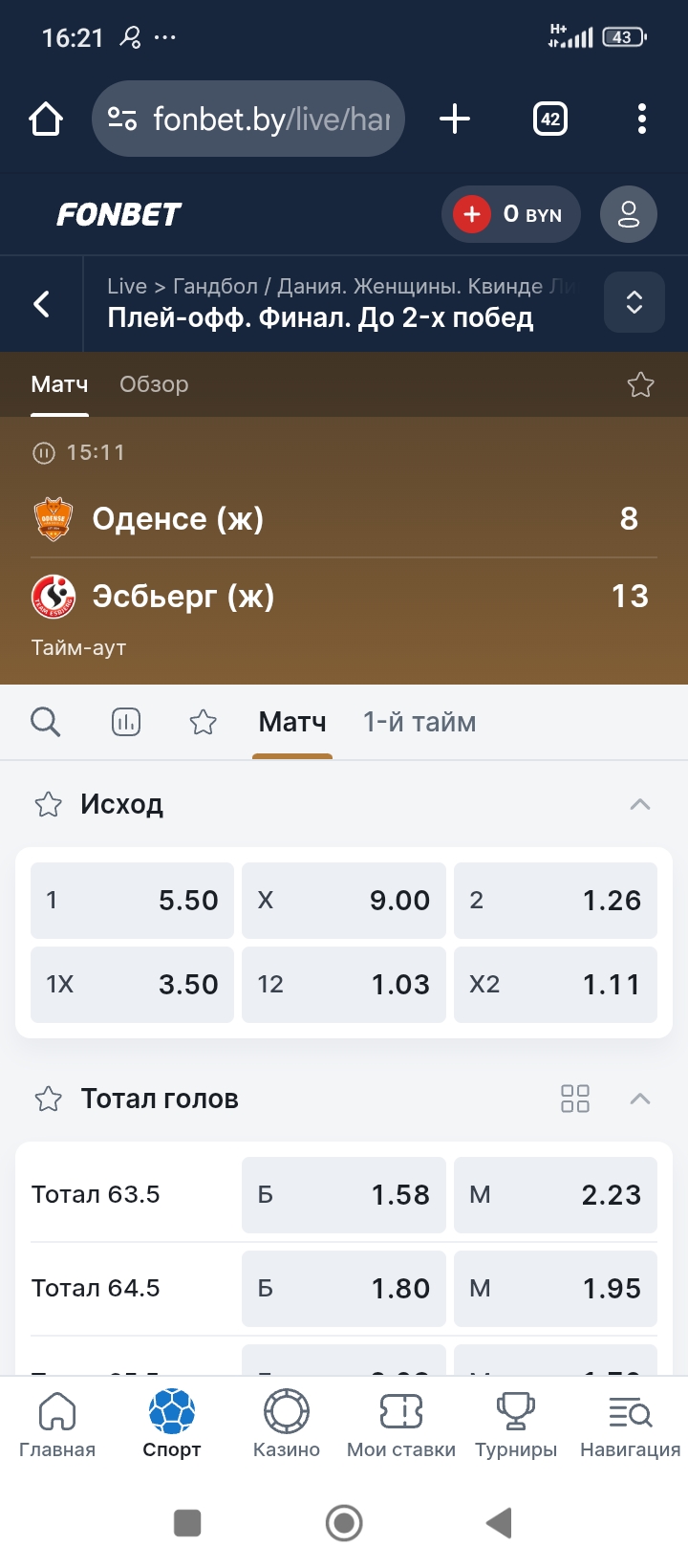Favorite the Исход market via star
Screen dimensions: 688x1568
(x=48, y=804)
